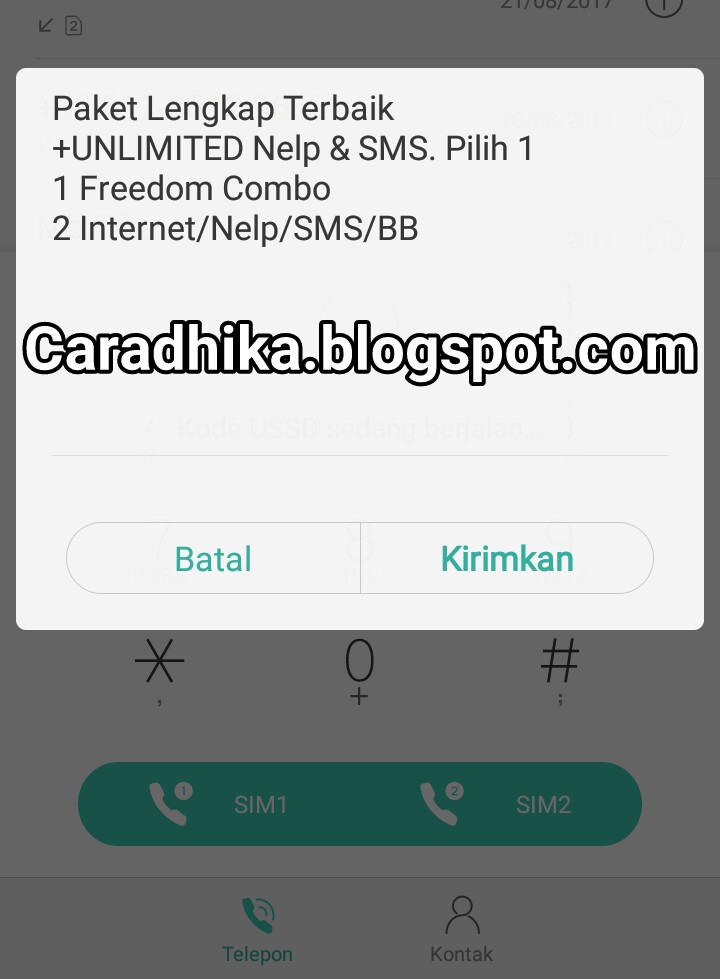
Task: Enter the star key on dialpad
Action: (x=160, y=668)
